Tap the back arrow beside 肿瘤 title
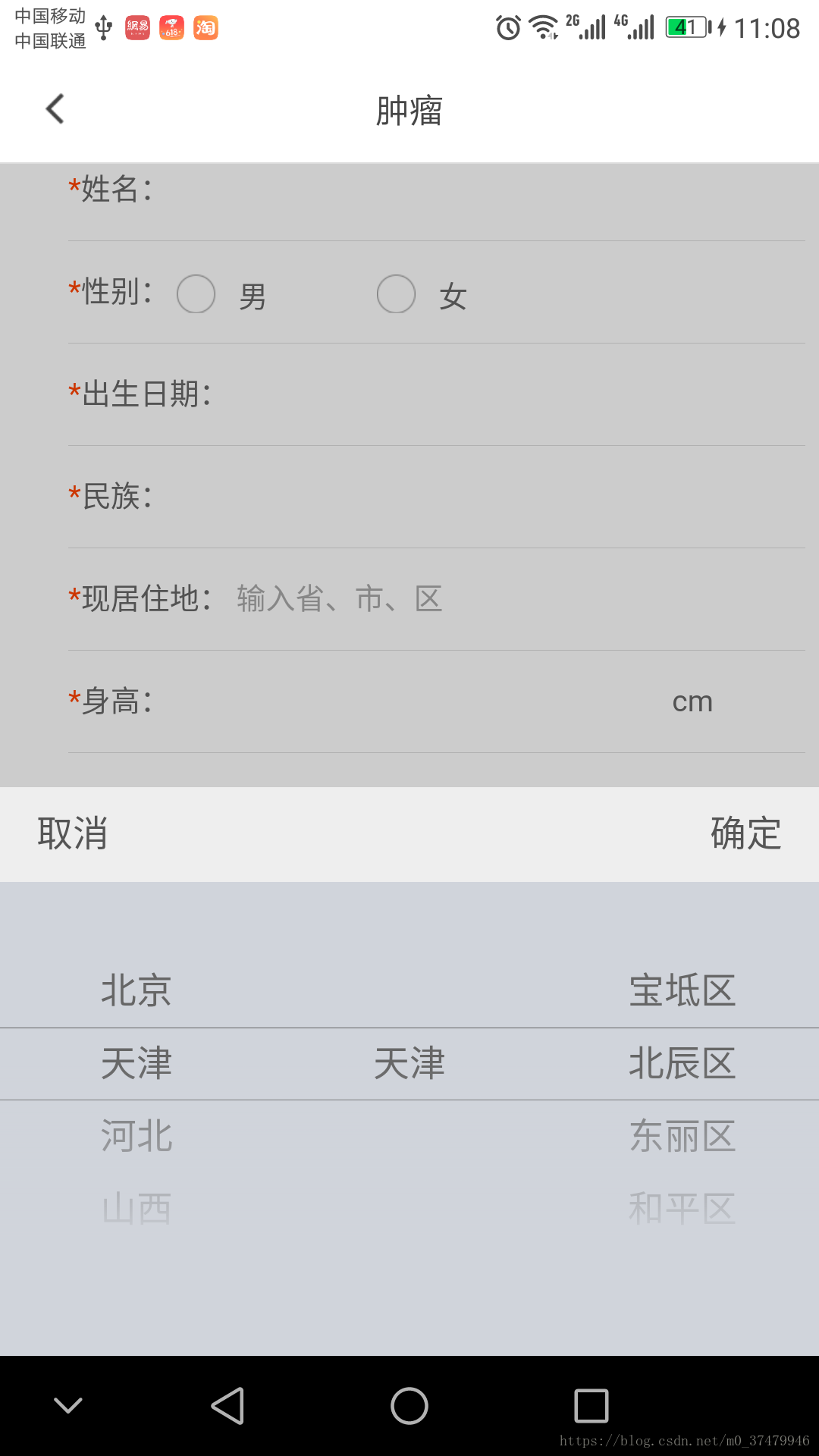Viewport: 819px width, 1456px height. click(54, 108)
